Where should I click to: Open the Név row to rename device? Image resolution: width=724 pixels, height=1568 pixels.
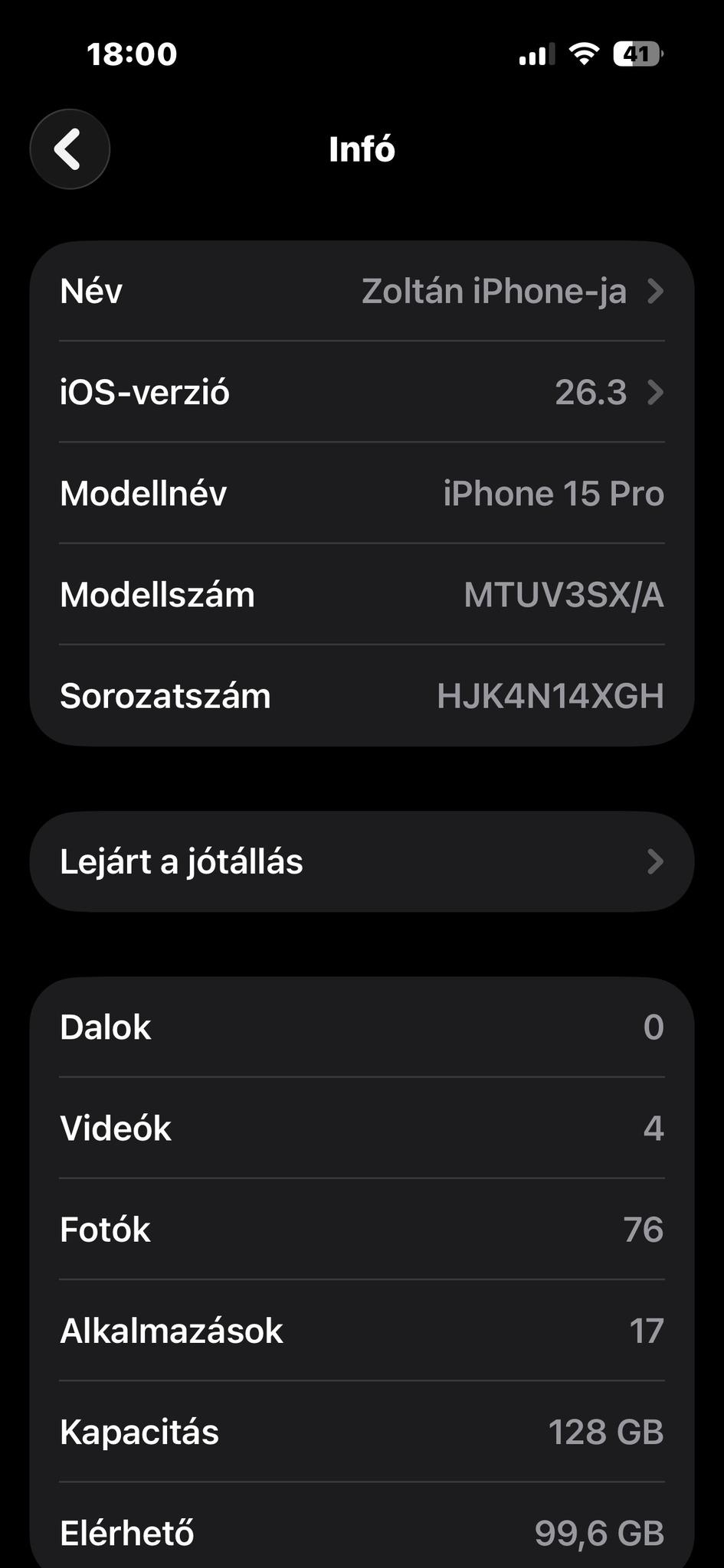coord(362,291)
